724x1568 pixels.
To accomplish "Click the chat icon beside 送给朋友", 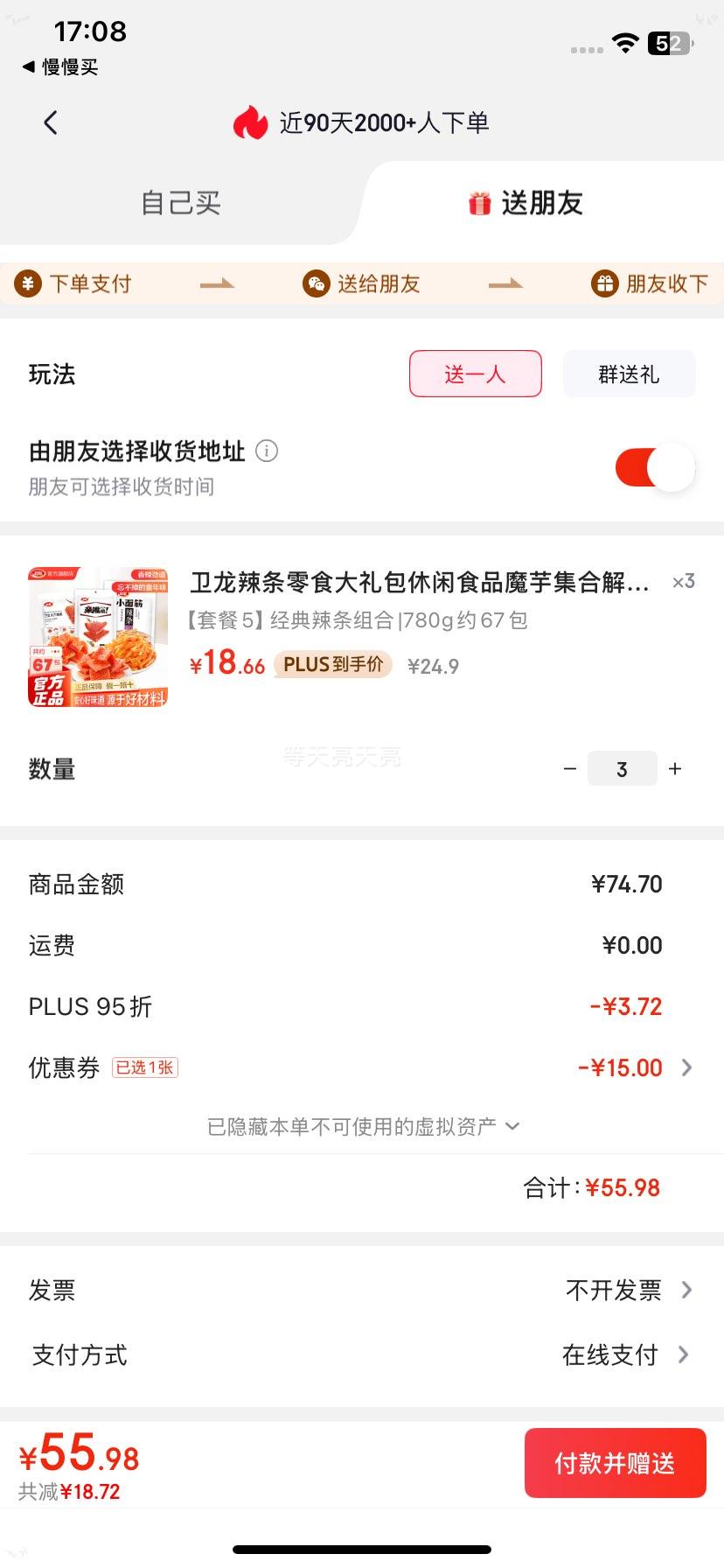I will [315, 283].
